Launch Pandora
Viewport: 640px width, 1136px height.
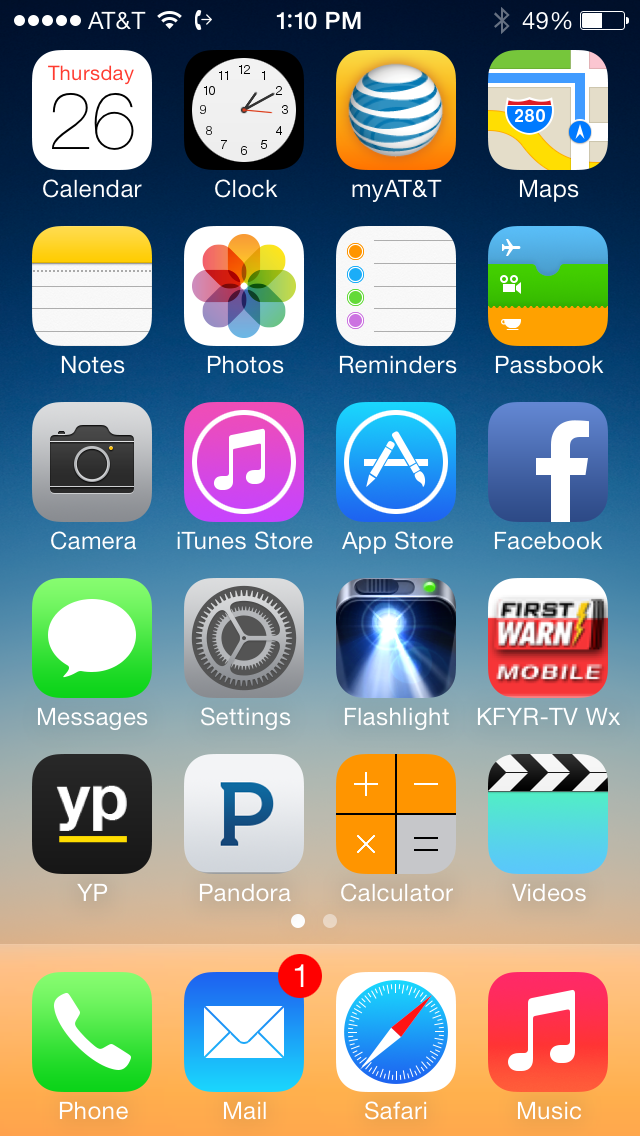click(244, 814)
